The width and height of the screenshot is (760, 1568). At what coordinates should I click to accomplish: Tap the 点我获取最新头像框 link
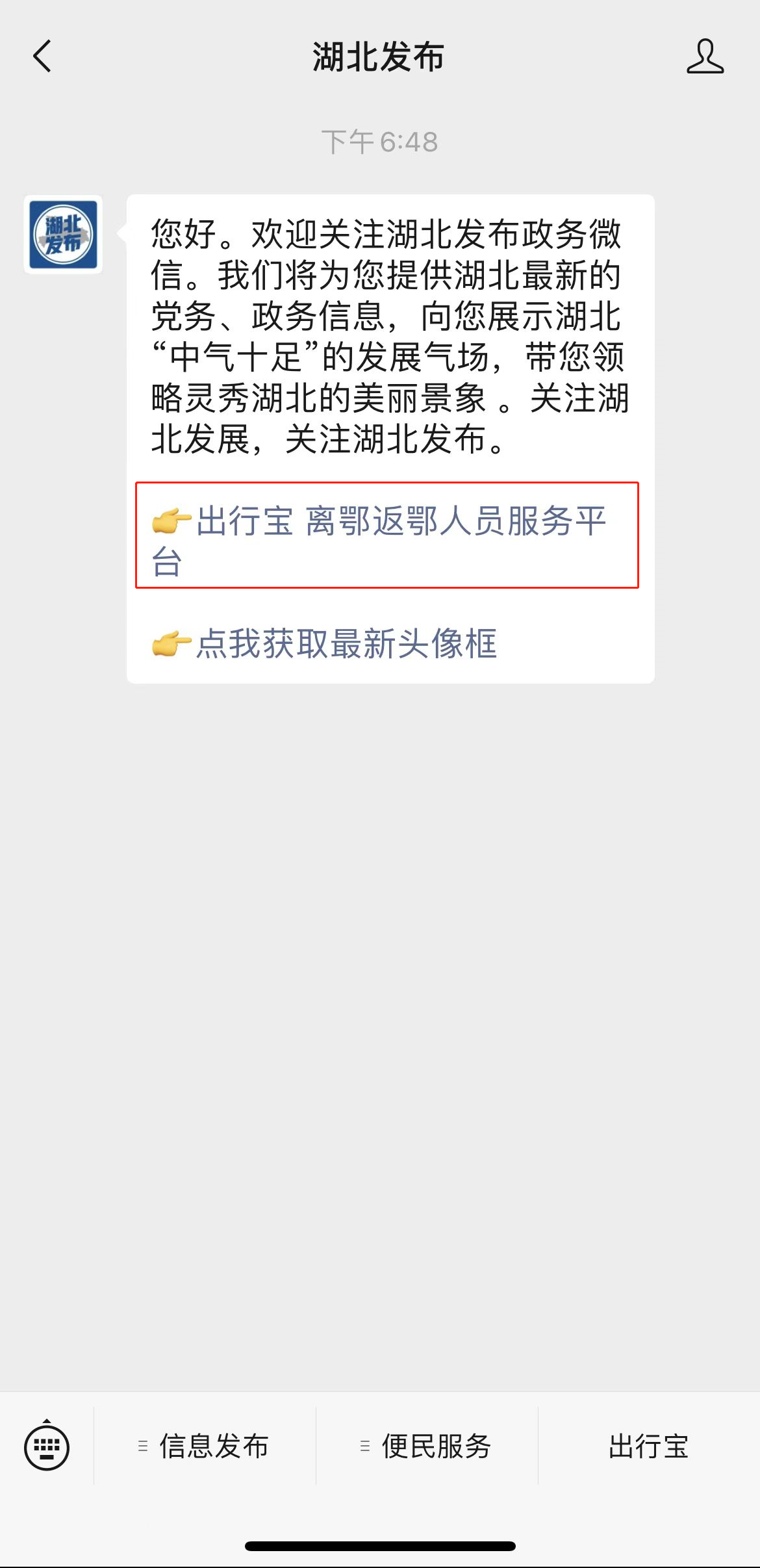(346, 644)
